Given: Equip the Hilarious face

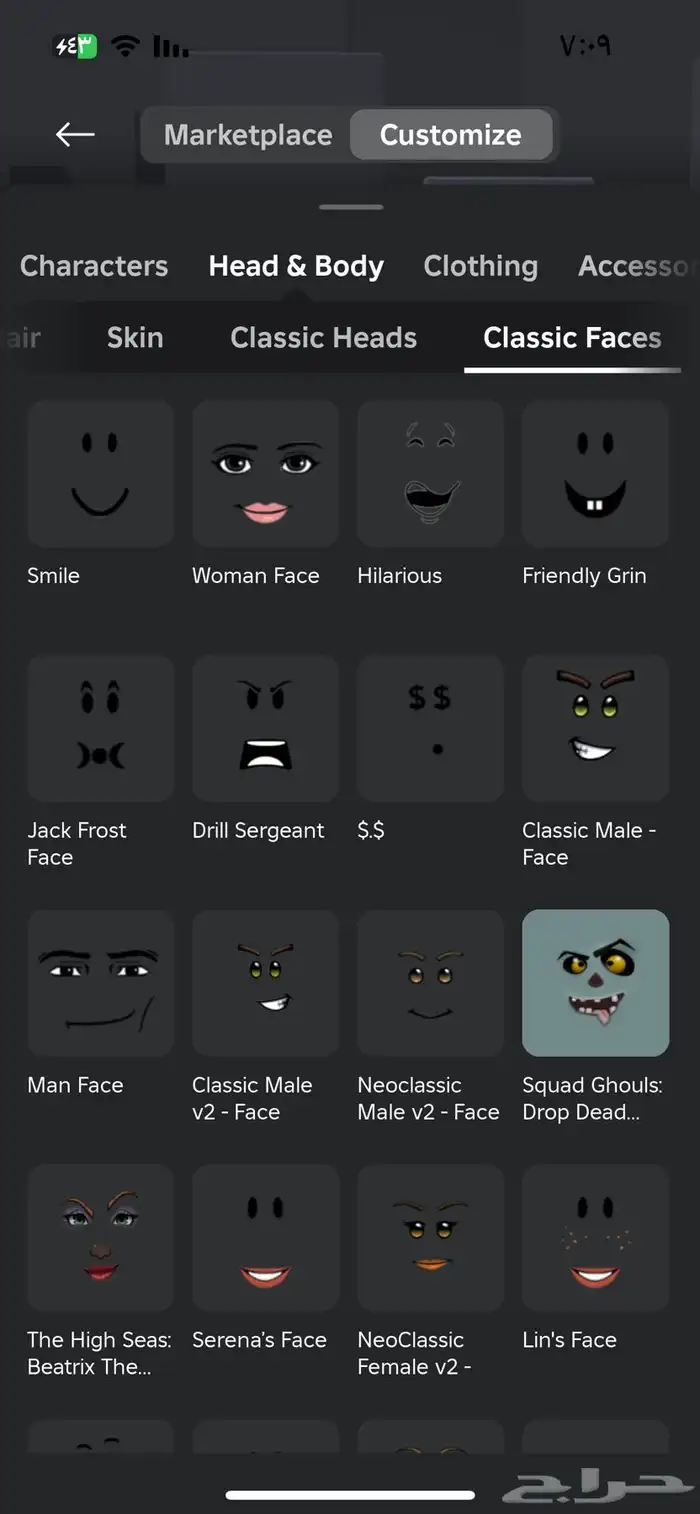Looking at the screenshot, I should click(x=430, y=474).
